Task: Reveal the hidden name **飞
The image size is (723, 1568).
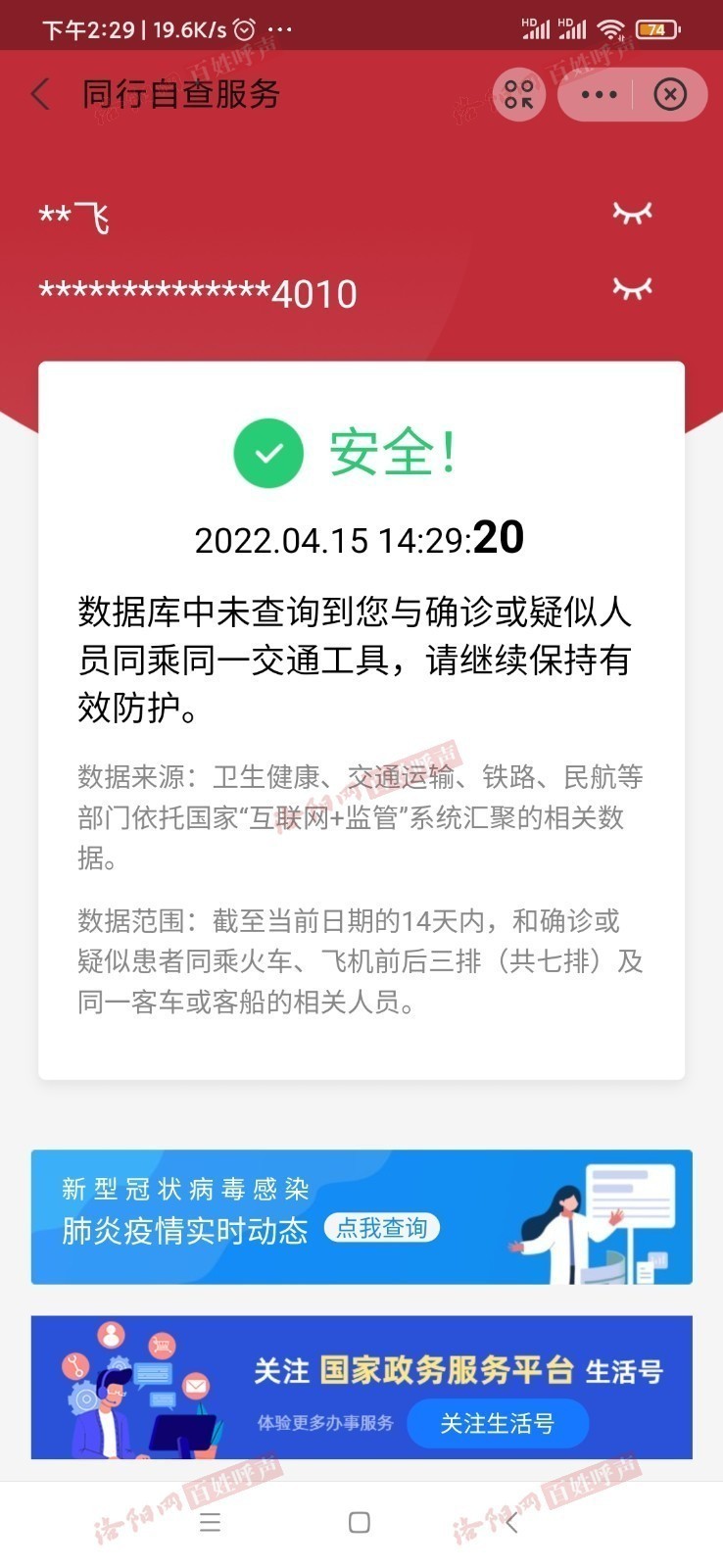Action: (632, 213)
